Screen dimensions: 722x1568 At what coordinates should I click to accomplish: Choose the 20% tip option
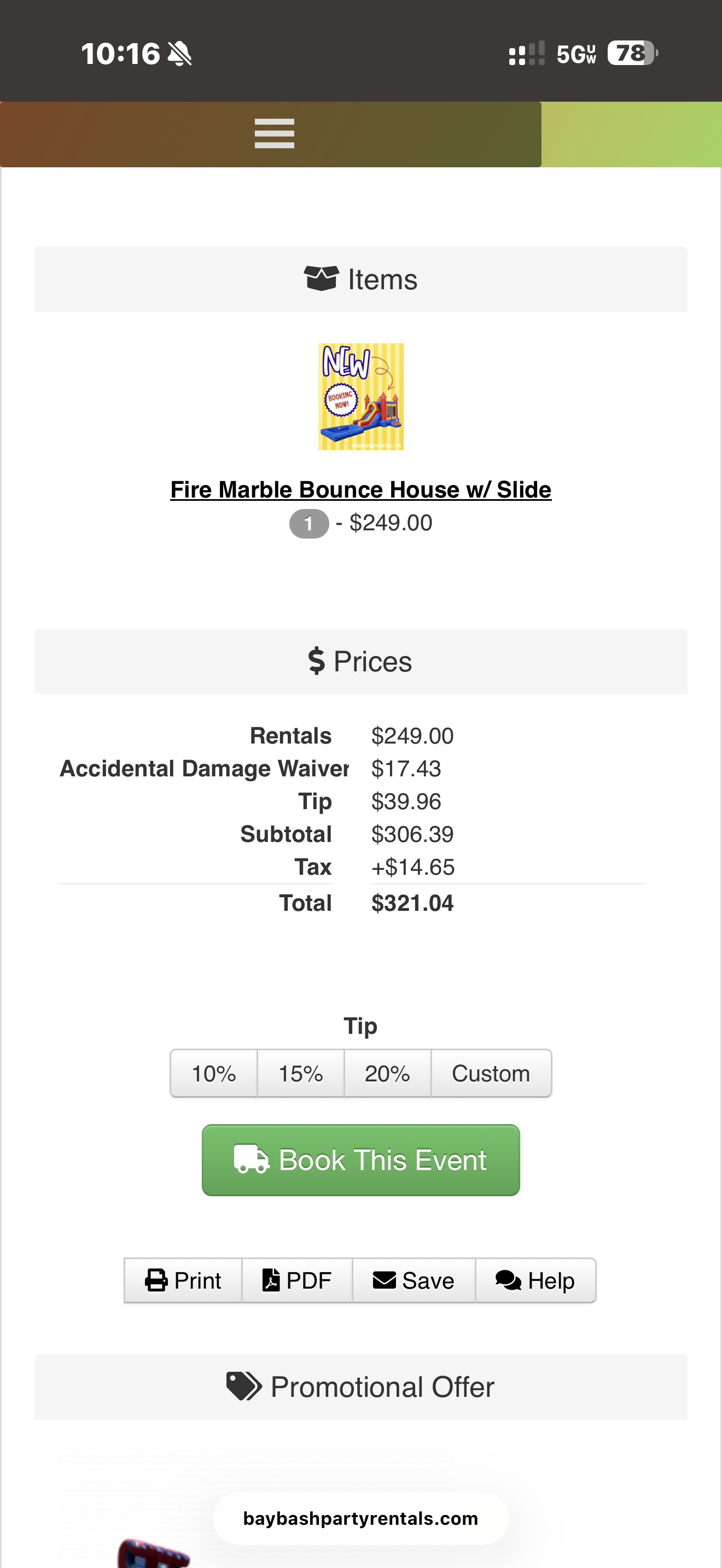(x=387, y=1073)
